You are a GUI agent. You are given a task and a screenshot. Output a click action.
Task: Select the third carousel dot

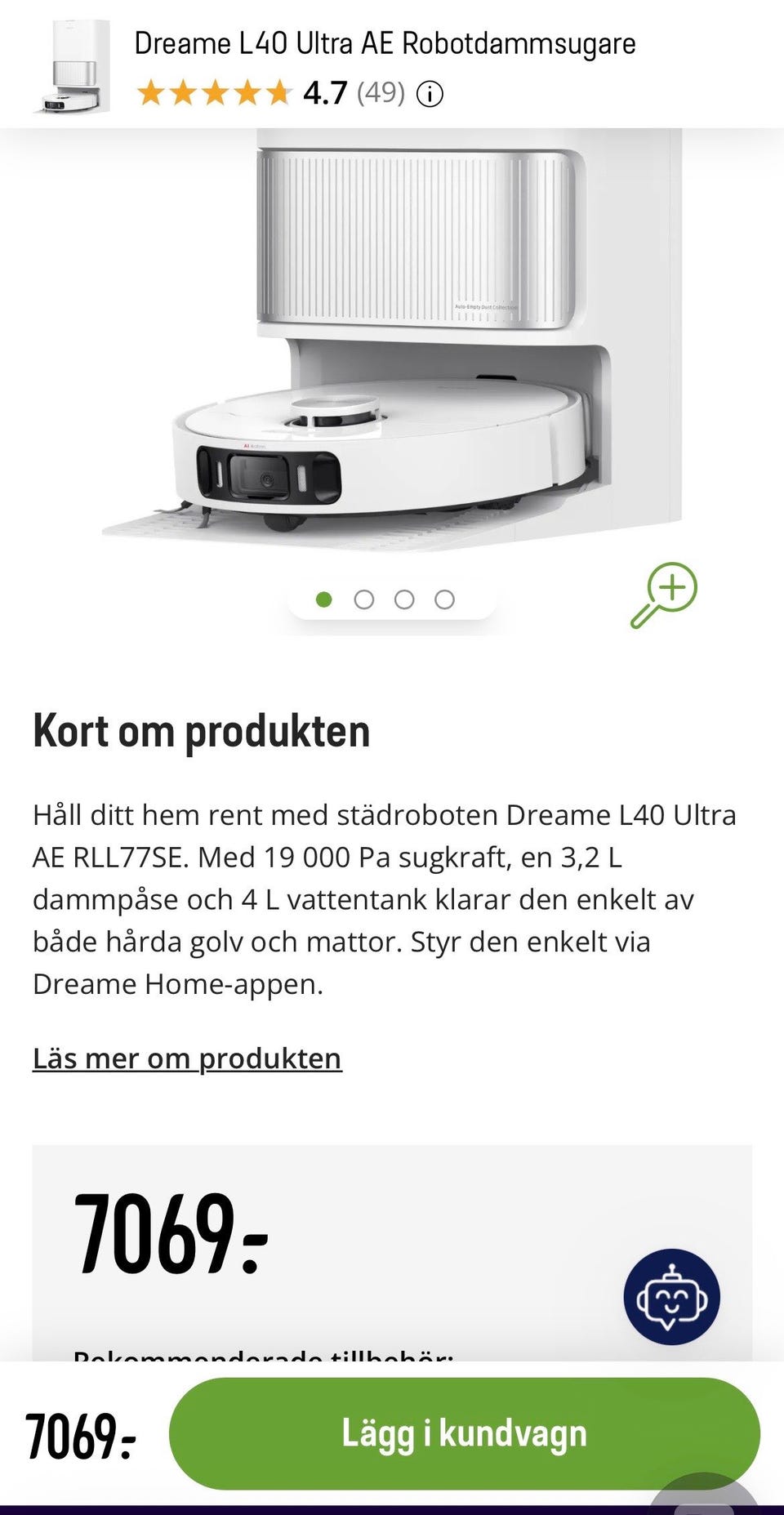click(404, 599)
